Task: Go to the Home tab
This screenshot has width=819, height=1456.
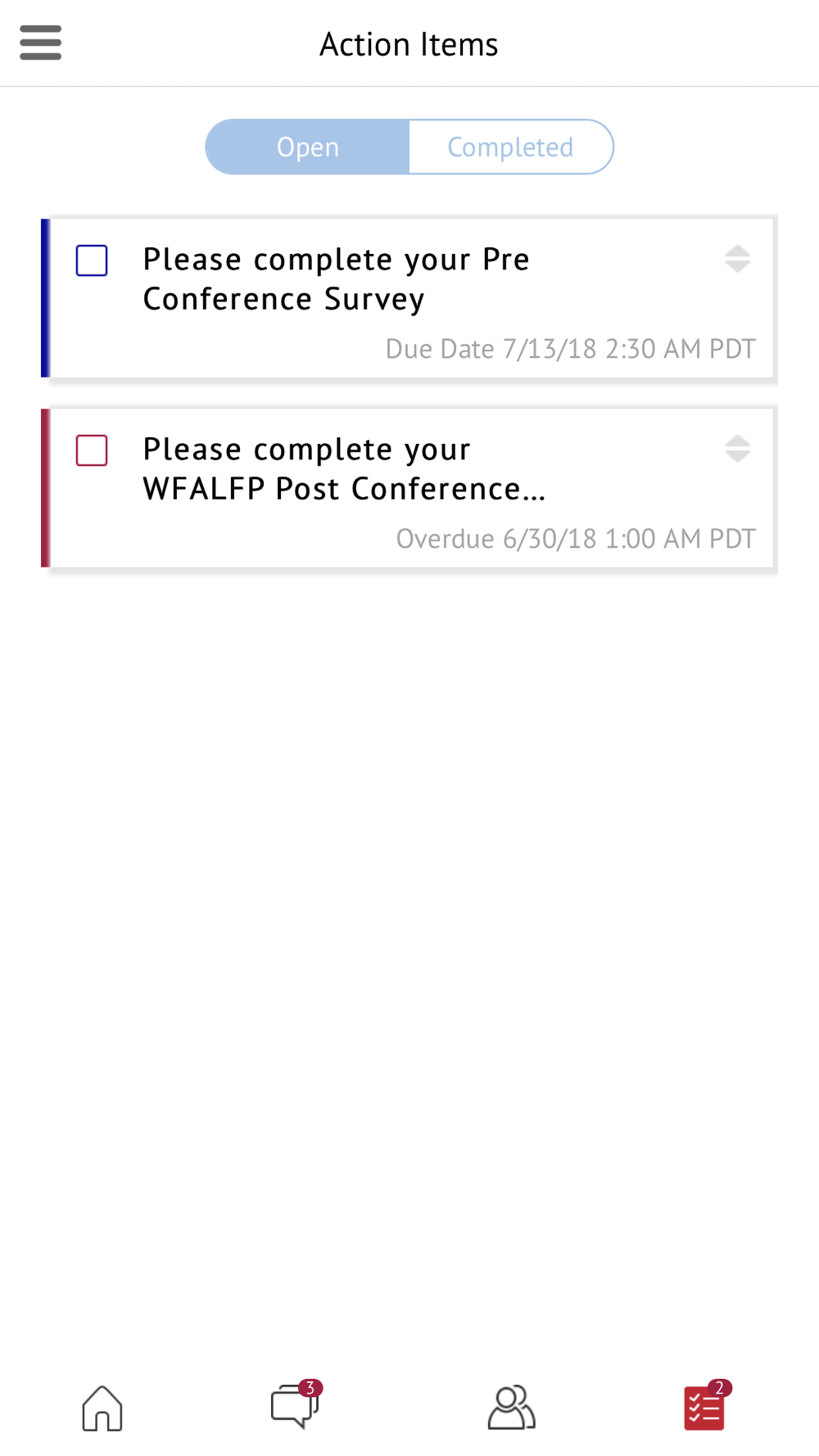Action: coord(102,1408)
